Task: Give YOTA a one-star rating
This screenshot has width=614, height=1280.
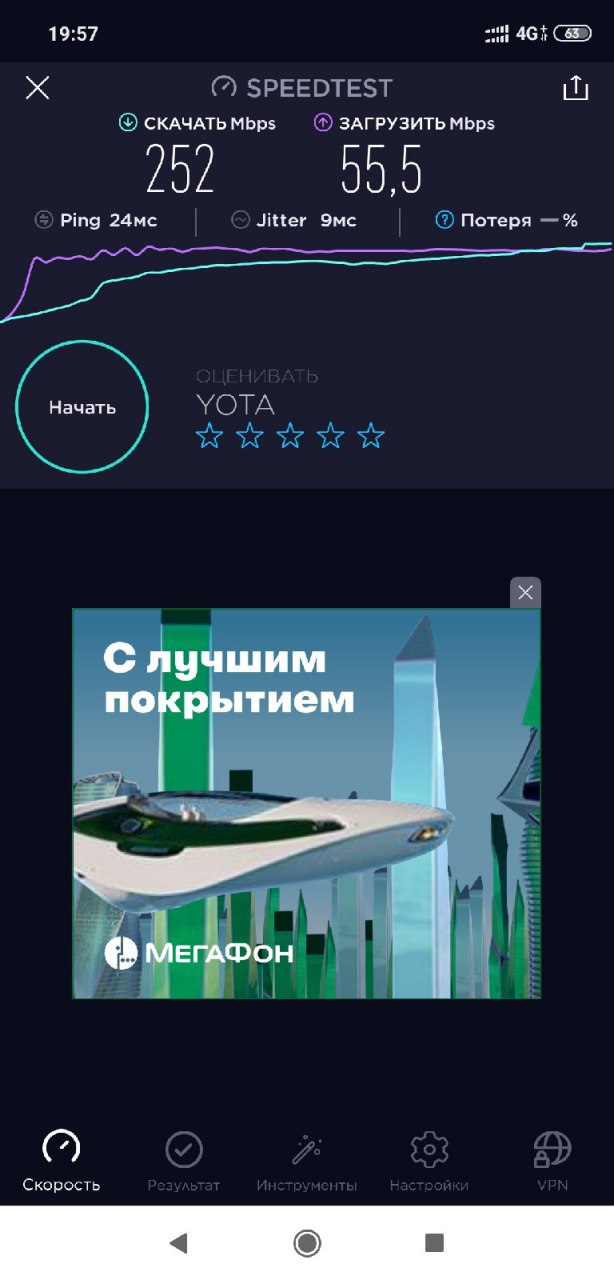Action: (209, 436)
